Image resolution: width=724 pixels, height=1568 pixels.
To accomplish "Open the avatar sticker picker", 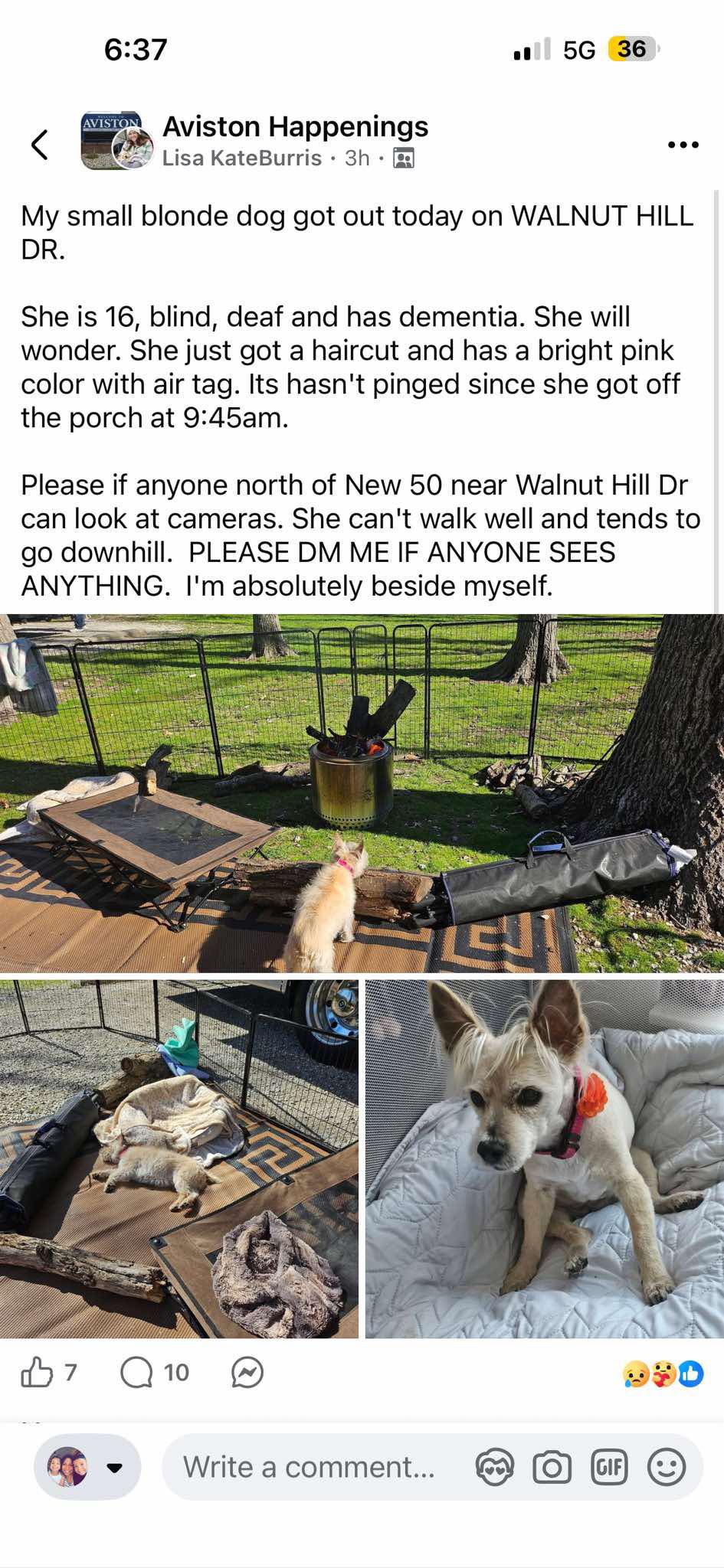I will (494, 1468).
